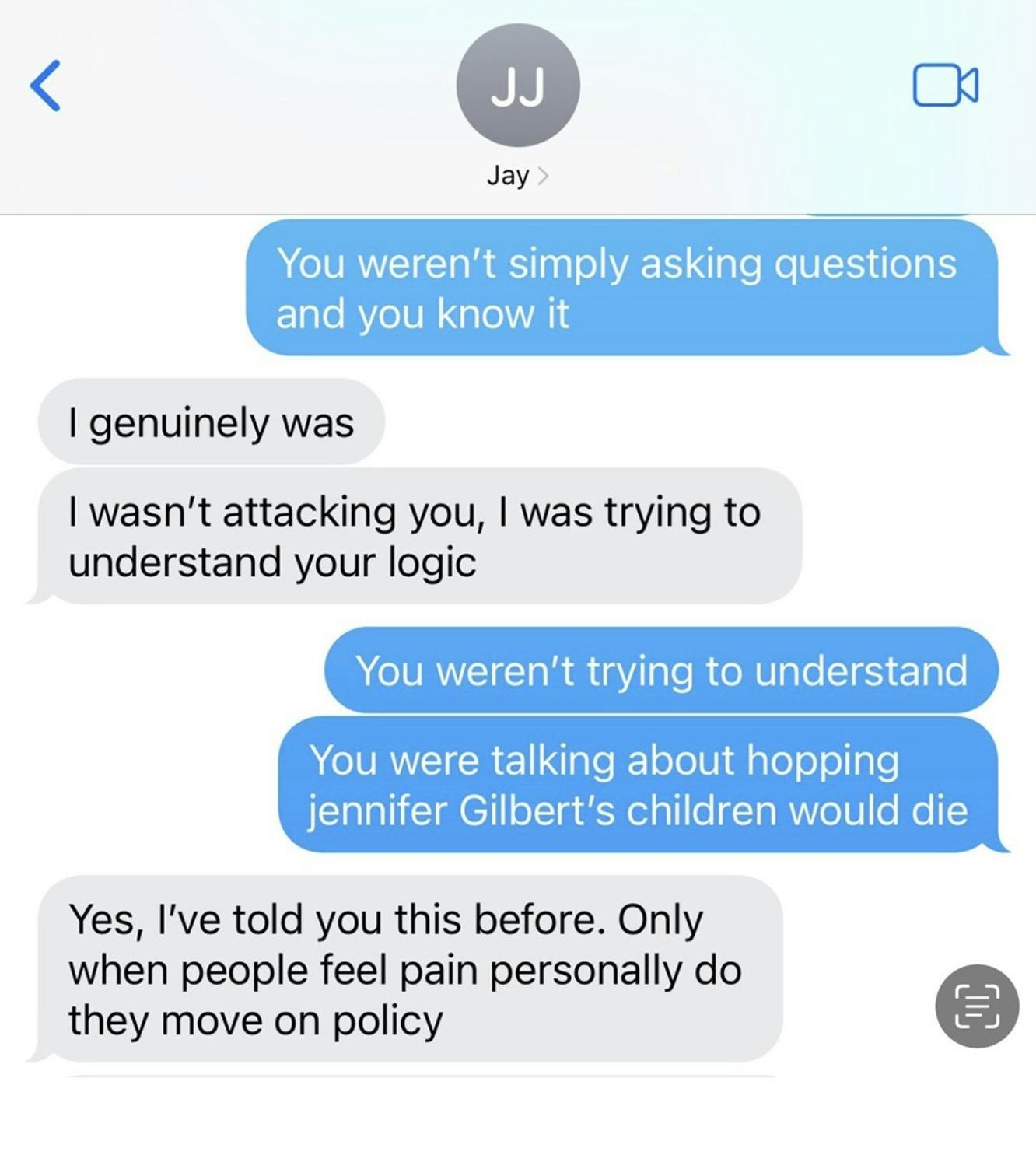The height and width of the screenshot is (1162, 1036).
Task: Go back to the messages list
Action: pos(45,86)
